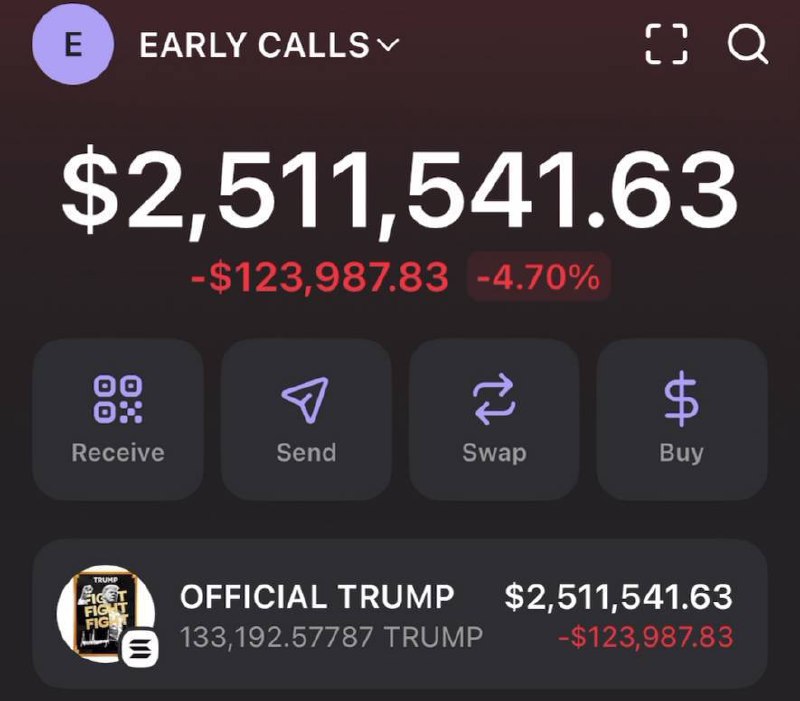
Task: Open the search magnifier
Action: coord(747,45)
